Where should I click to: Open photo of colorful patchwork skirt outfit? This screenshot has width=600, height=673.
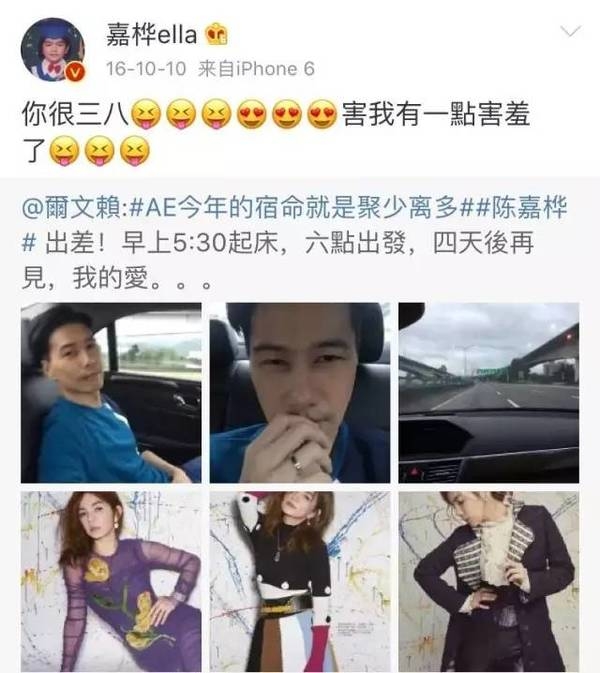(x=300, y=581)
